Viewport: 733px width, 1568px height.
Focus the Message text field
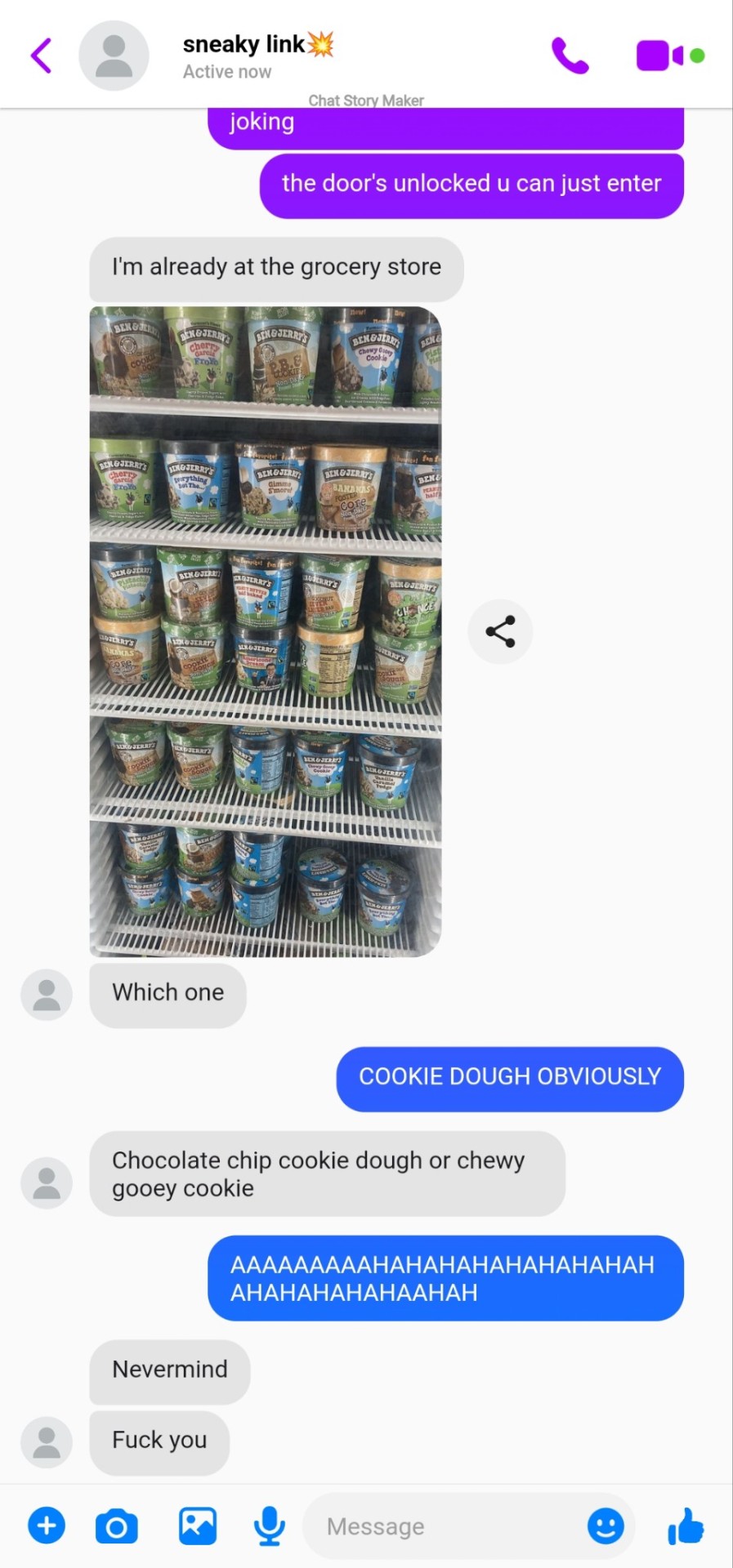point(441,1526)
